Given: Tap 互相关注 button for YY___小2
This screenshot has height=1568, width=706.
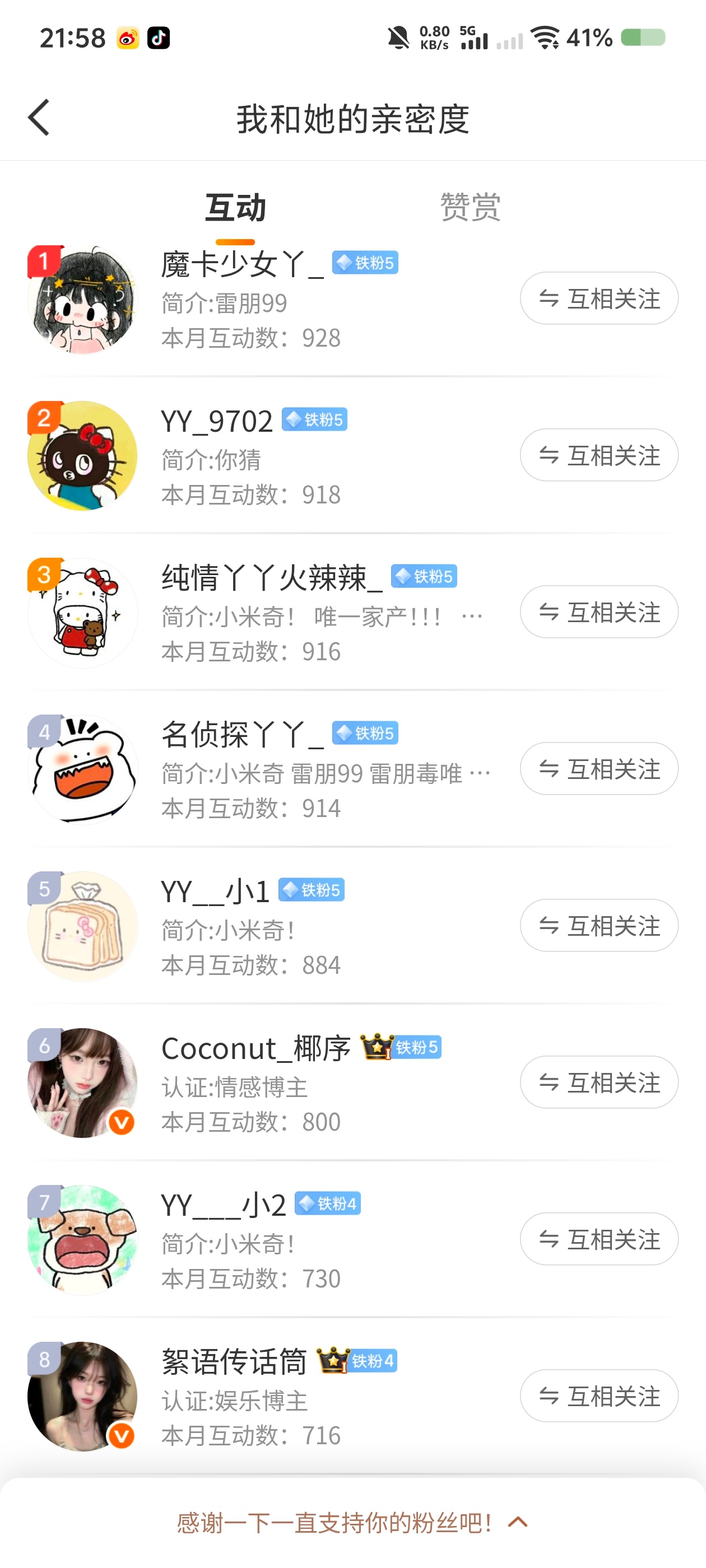Looking at the screenshot, I should (x=599, y=1239).
